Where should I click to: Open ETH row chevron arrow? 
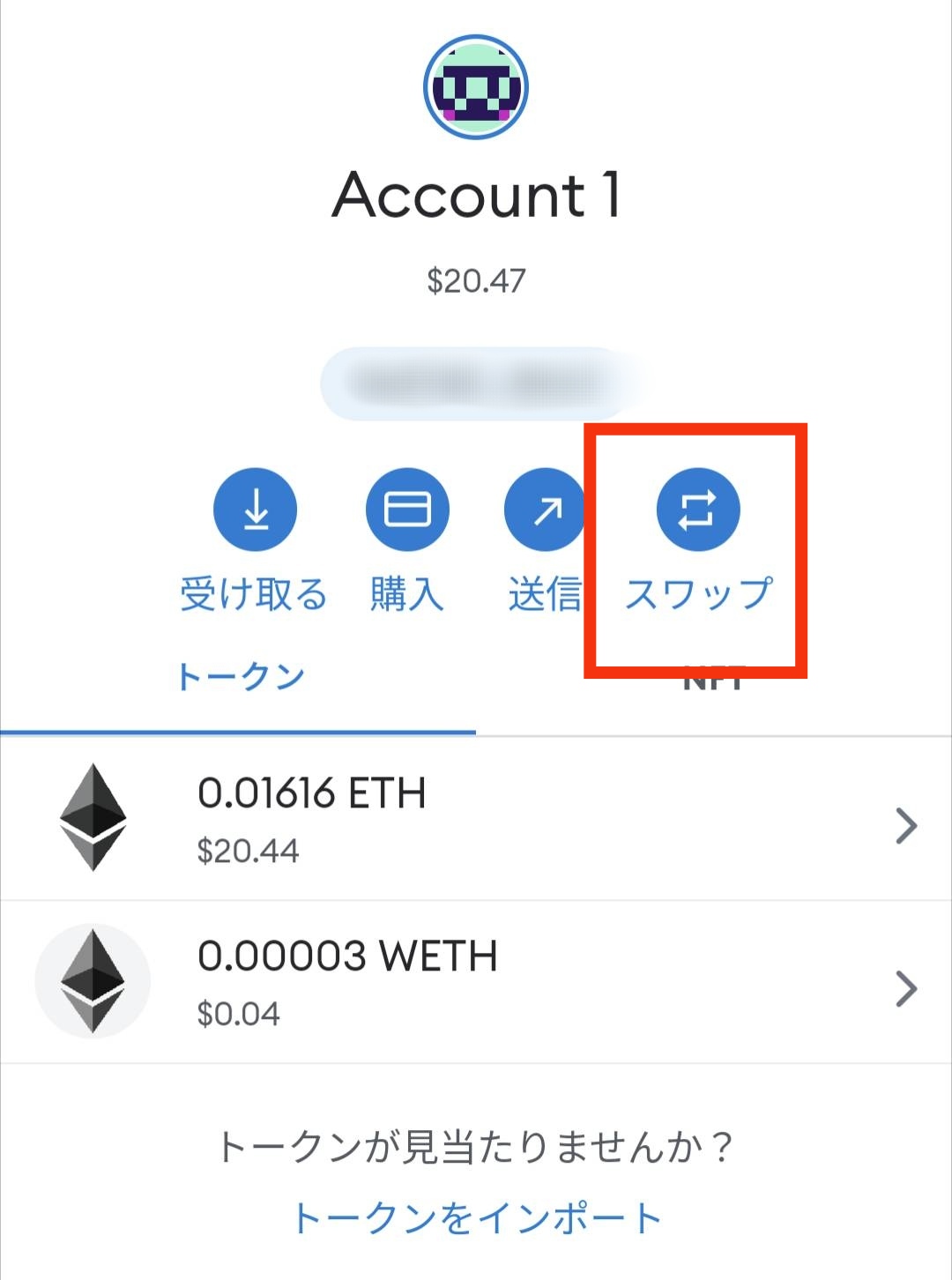pos(908,827)
